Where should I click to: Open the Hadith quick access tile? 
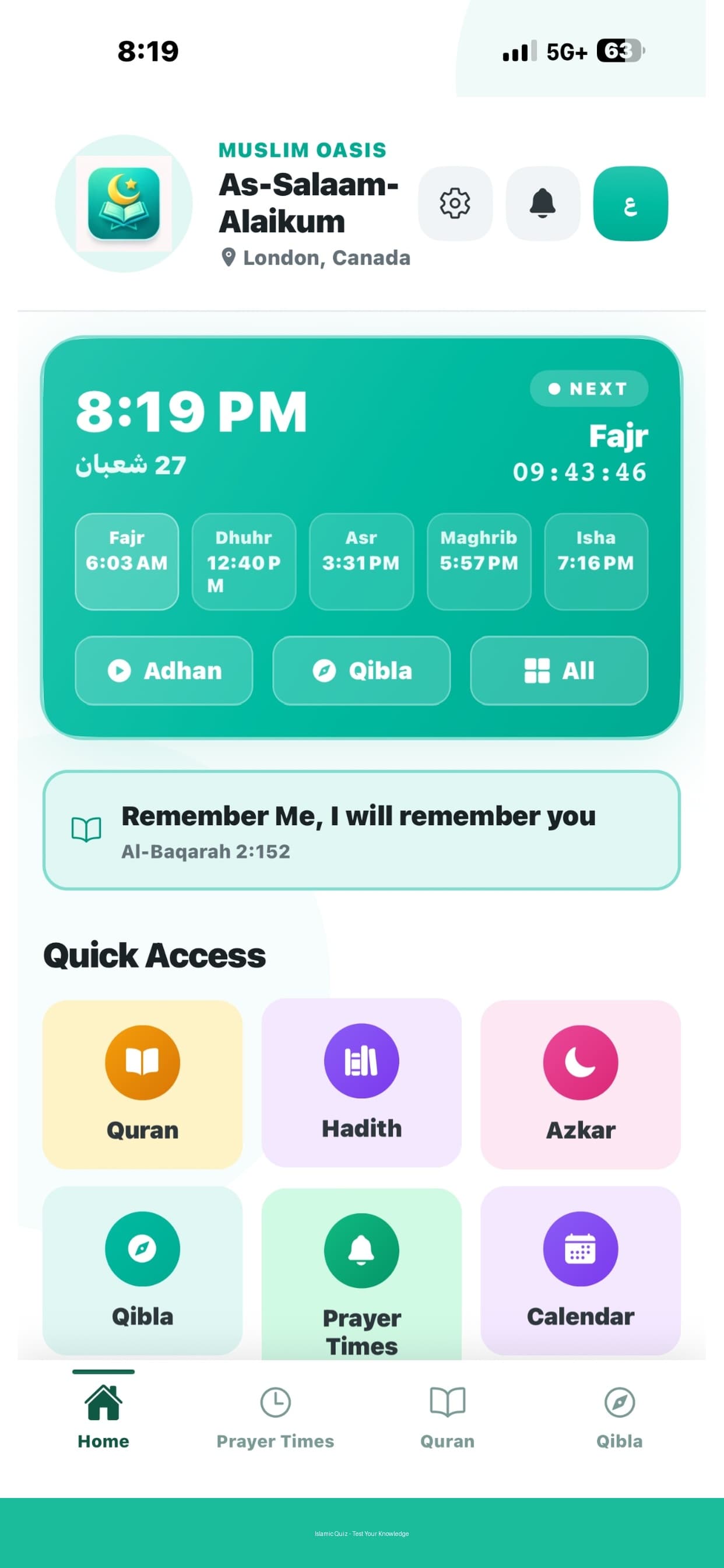361,1082
